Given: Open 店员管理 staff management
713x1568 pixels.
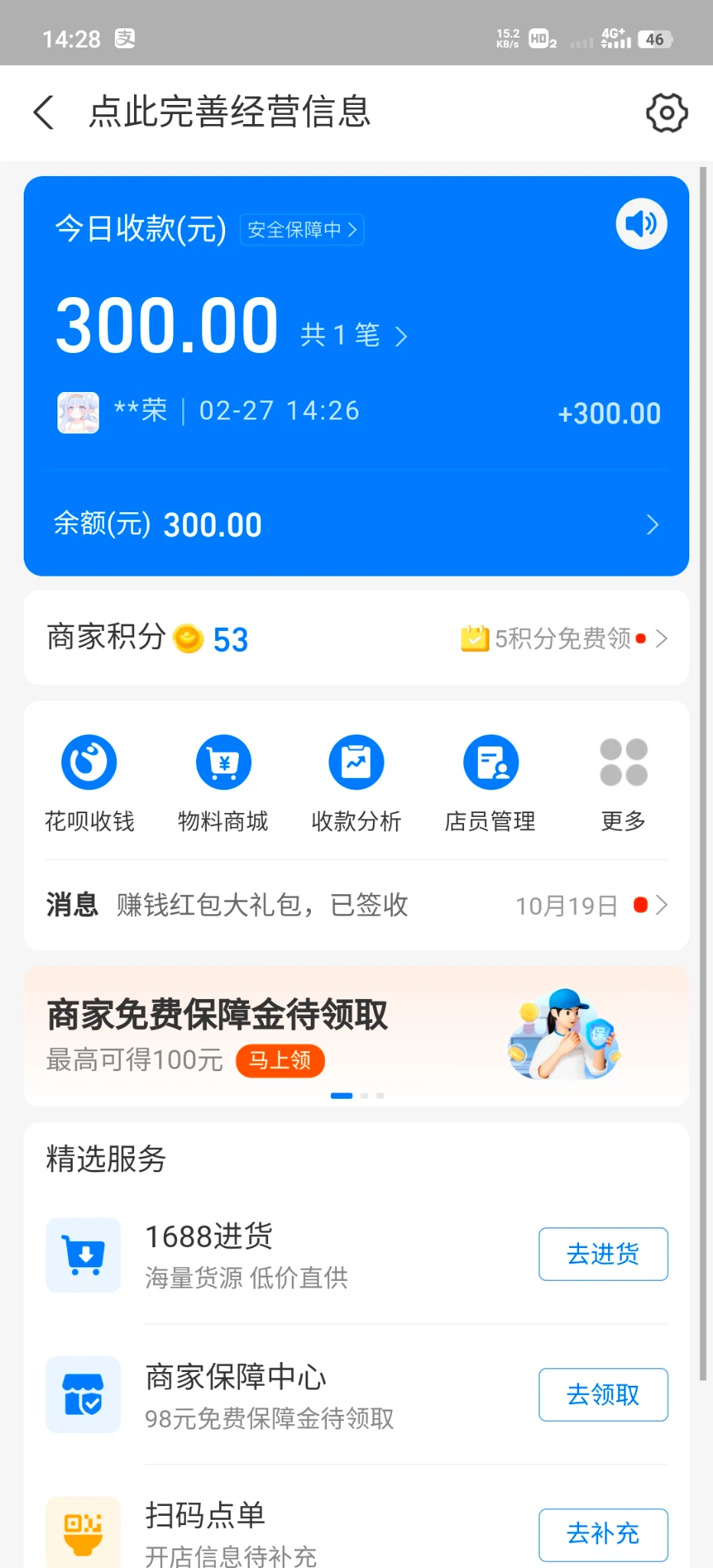Looking at the screenshot, I should click(490, 782).
